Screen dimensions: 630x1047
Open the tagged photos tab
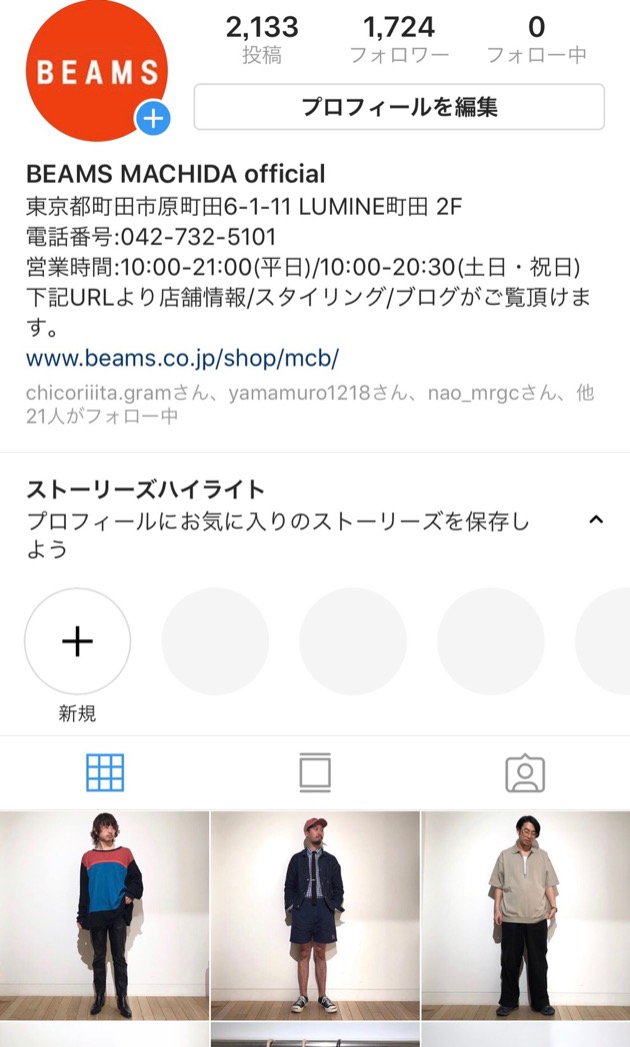pos(525,773)
